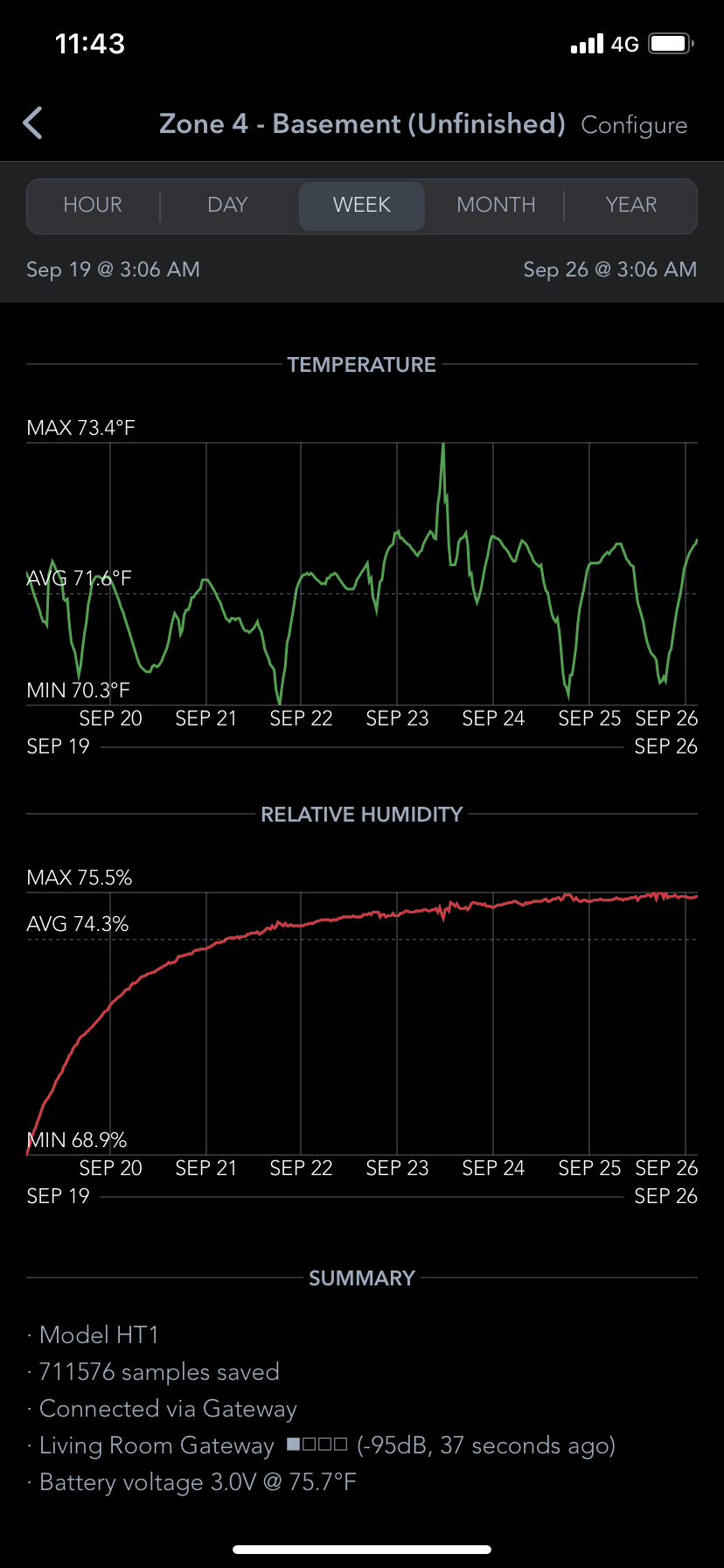View the YEAR range
The width and height of the screenshot is (724, 1568).
(630, 205)
